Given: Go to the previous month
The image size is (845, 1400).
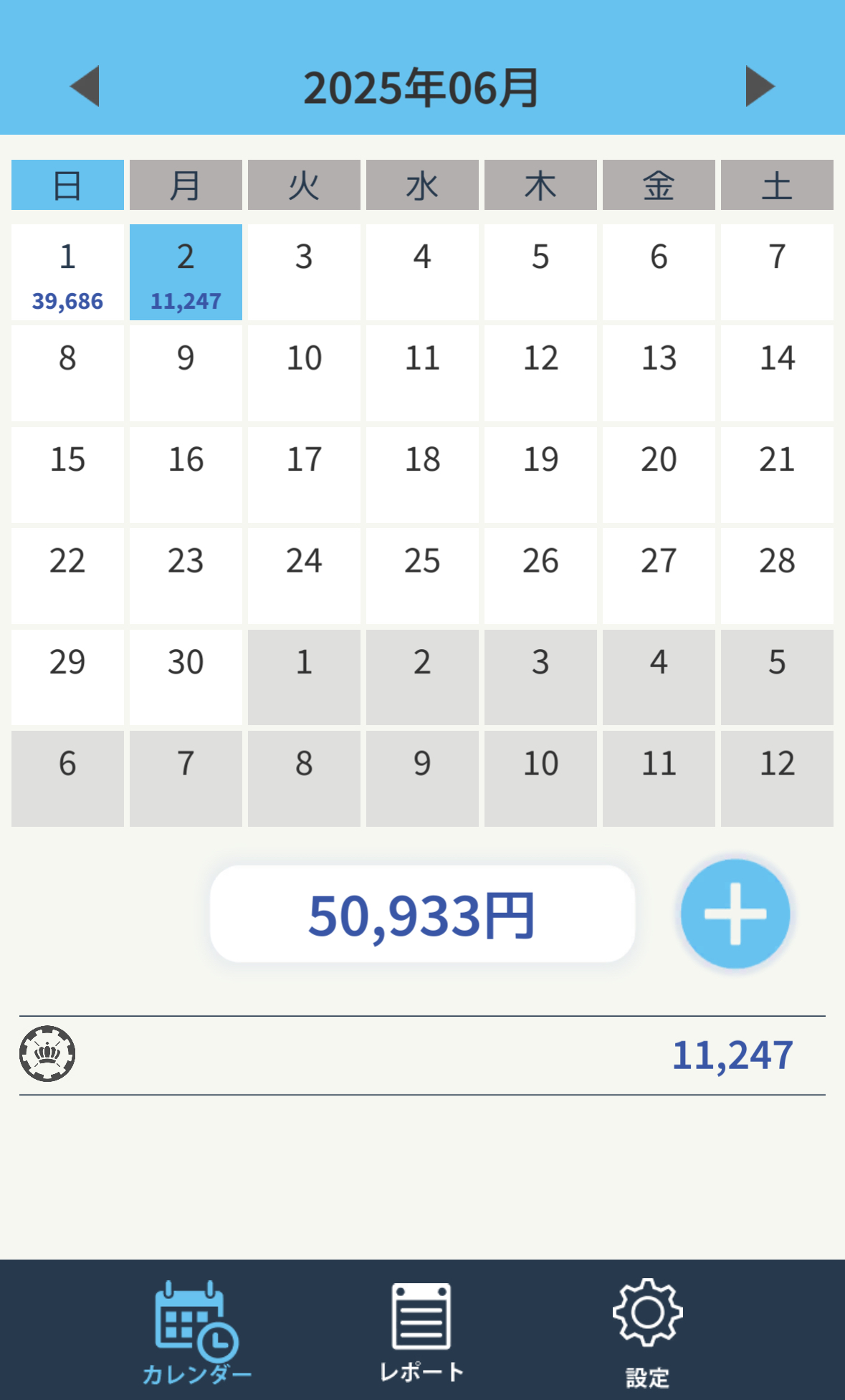Looking at the screenshot, I should click(x=85, y=87).
